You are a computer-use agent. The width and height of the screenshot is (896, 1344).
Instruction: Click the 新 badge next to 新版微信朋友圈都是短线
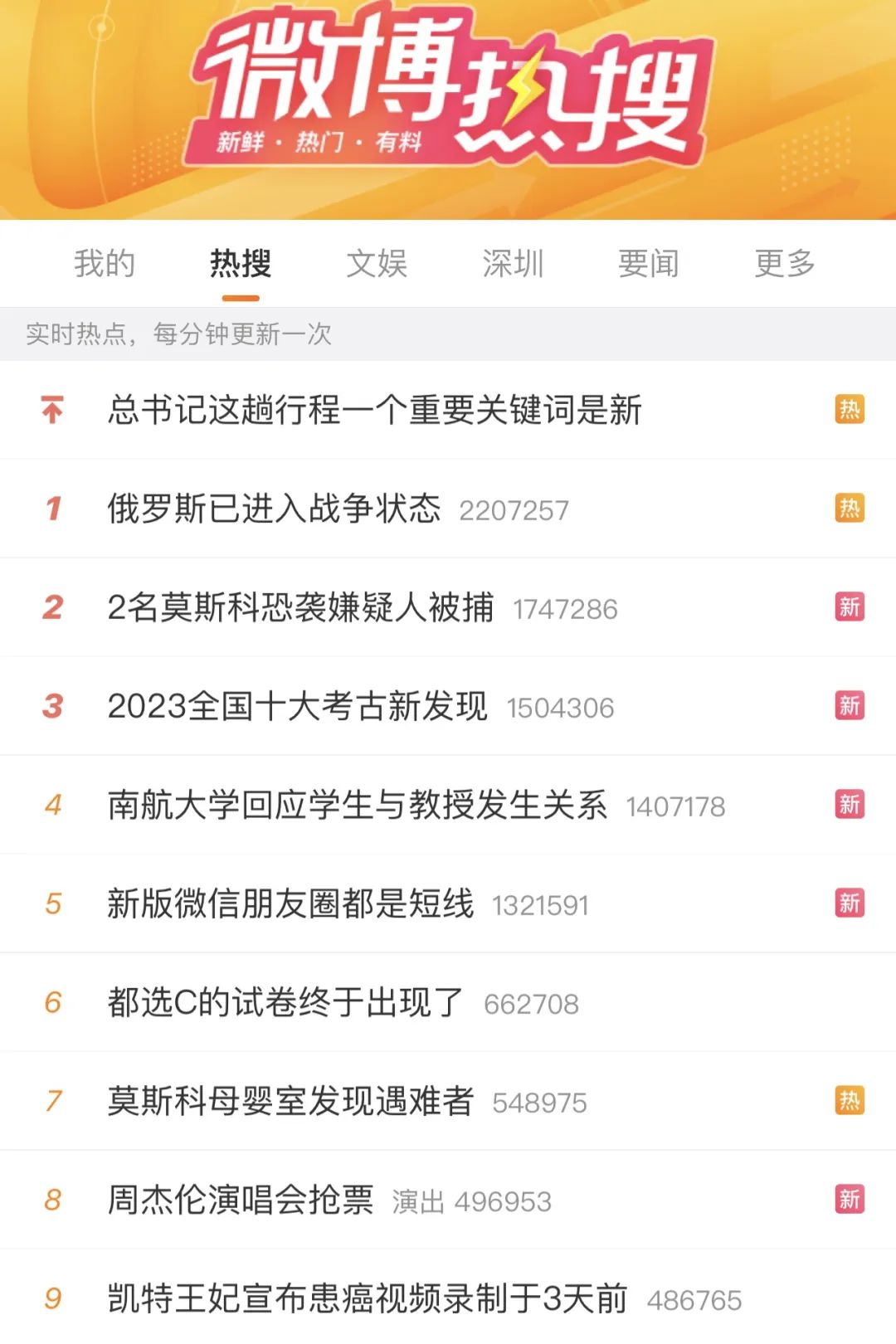coord(848,903)
